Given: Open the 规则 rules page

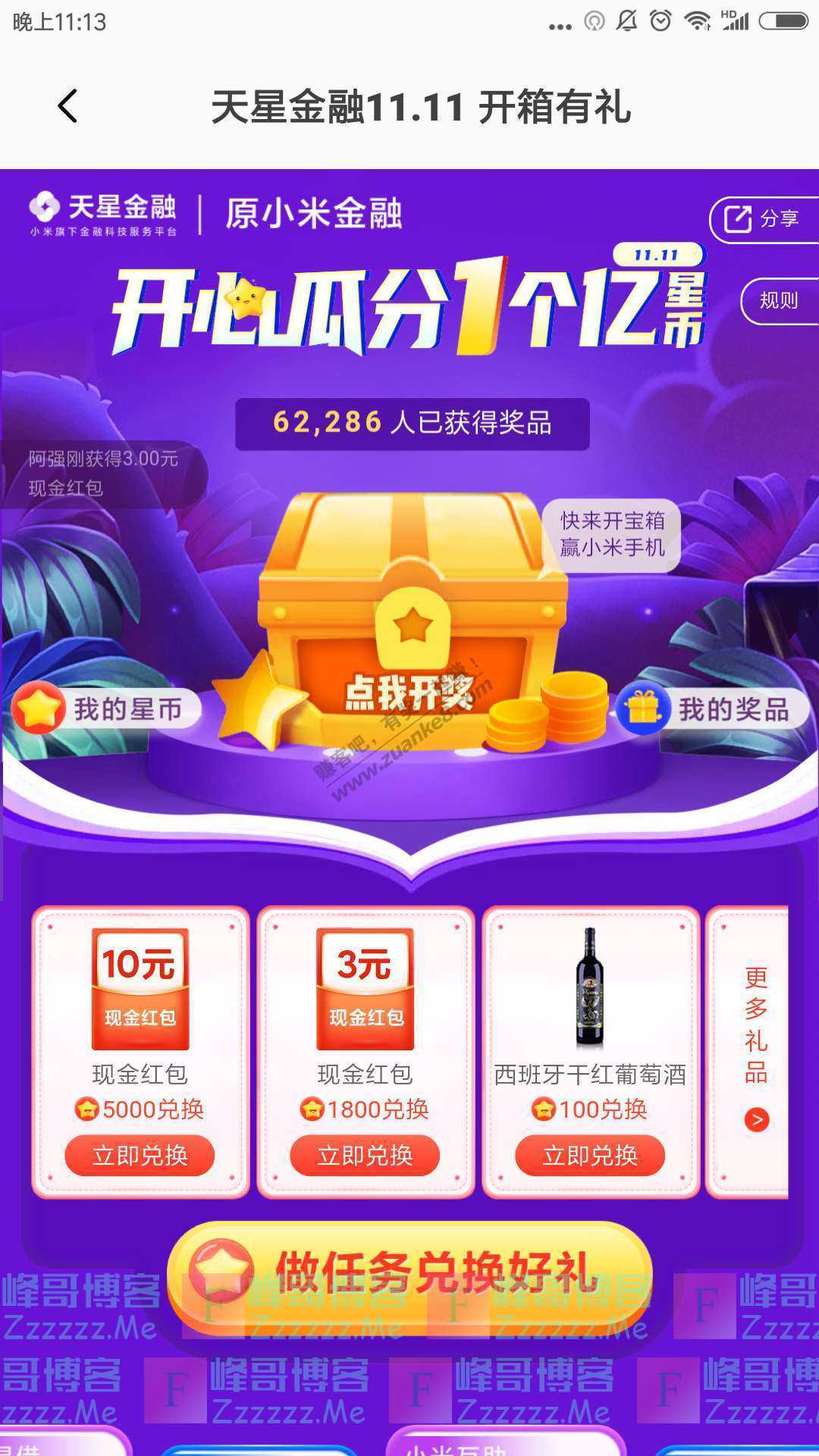Looking at the screenshot, I should pyautogui.click(x=780, y=301).
